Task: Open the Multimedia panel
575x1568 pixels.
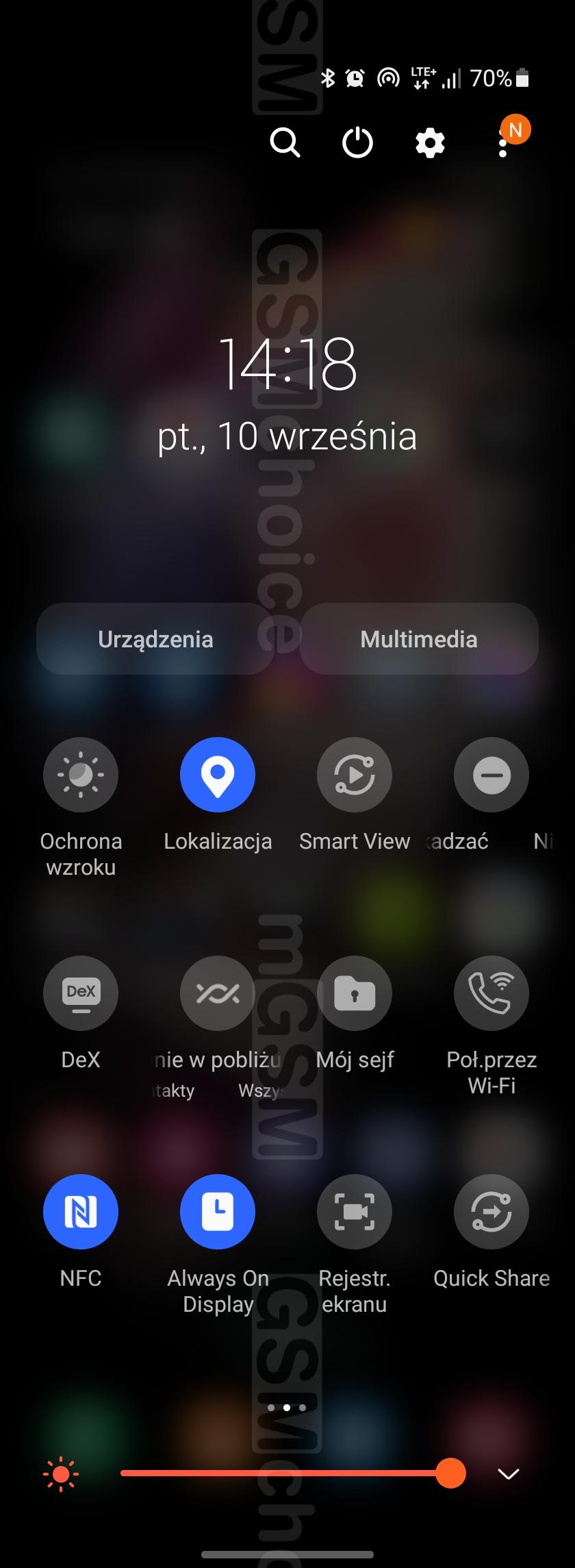Action: point(419,639)
